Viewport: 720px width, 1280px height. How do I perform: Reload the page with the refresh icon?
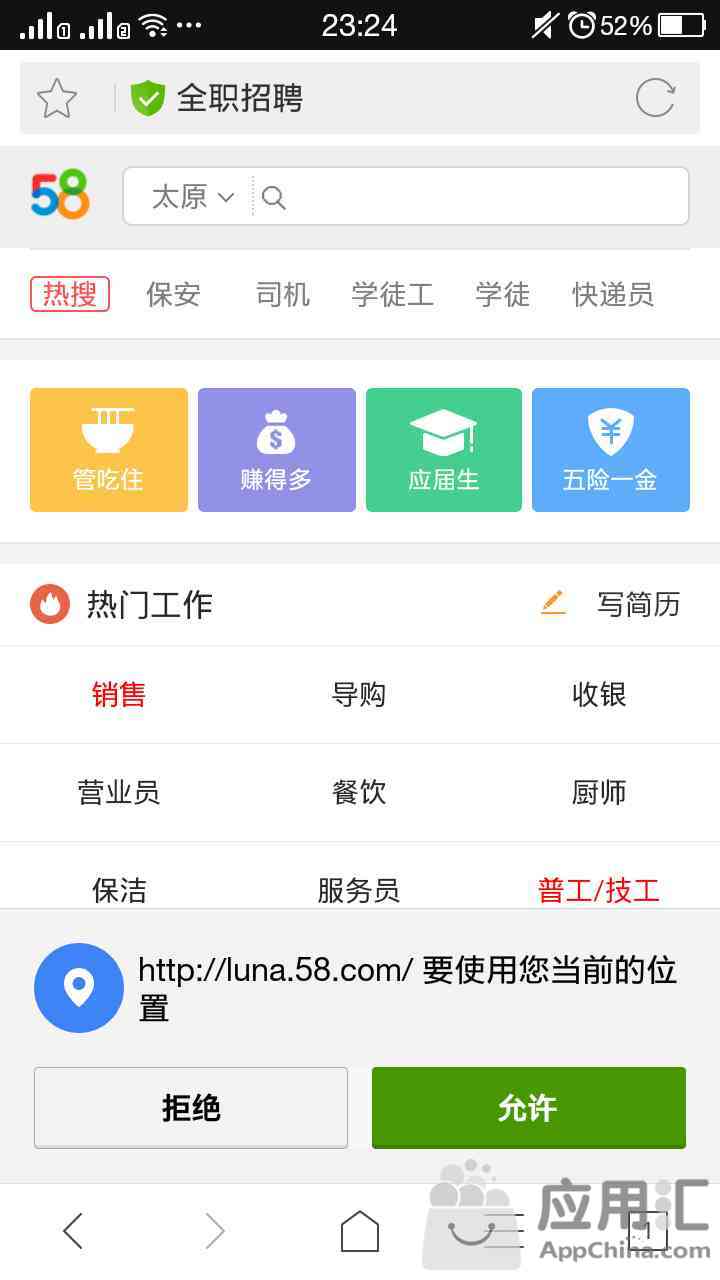pos(655,97)
